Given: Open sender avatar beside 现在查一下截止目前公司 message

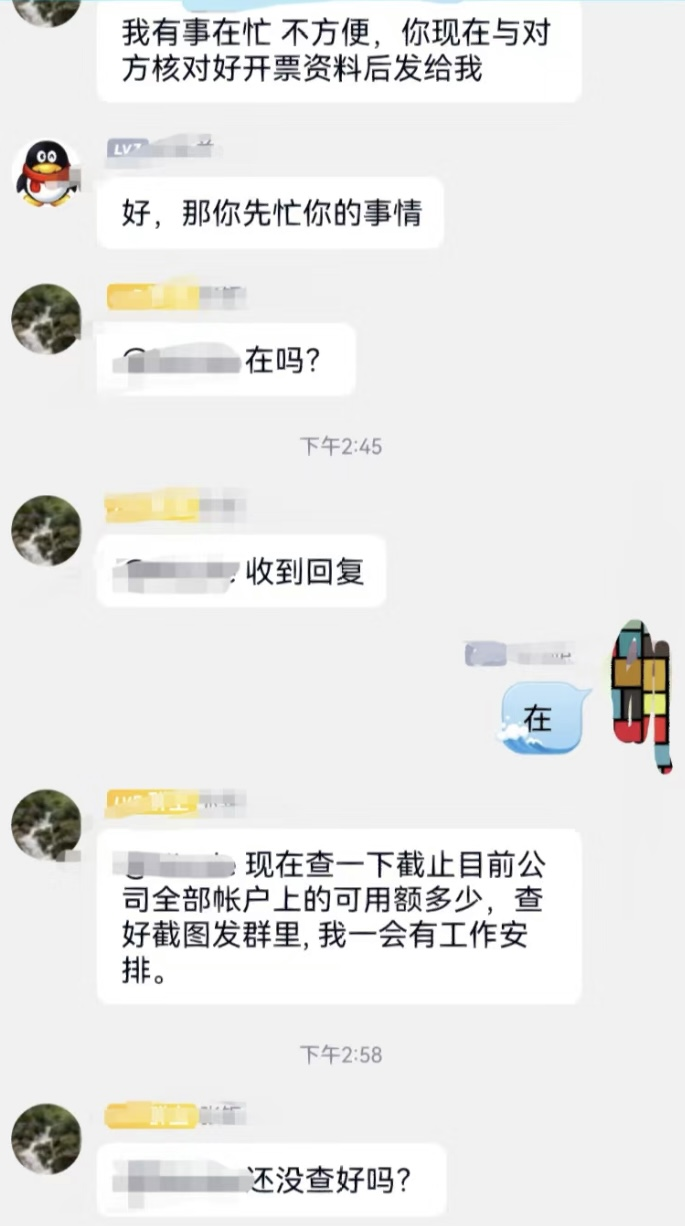Looking at the screenshot, I should (x=46, y=825).
